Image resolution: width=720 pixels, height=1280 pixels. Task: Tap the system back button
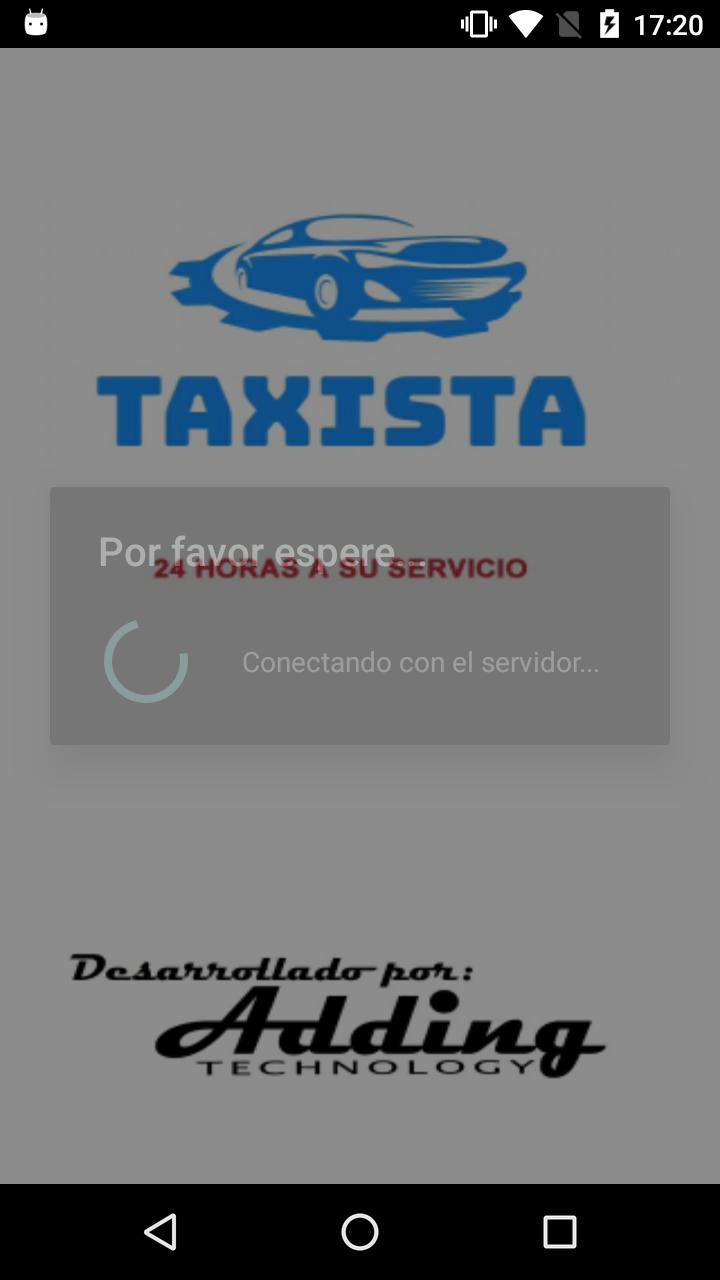coord(160,1232)
